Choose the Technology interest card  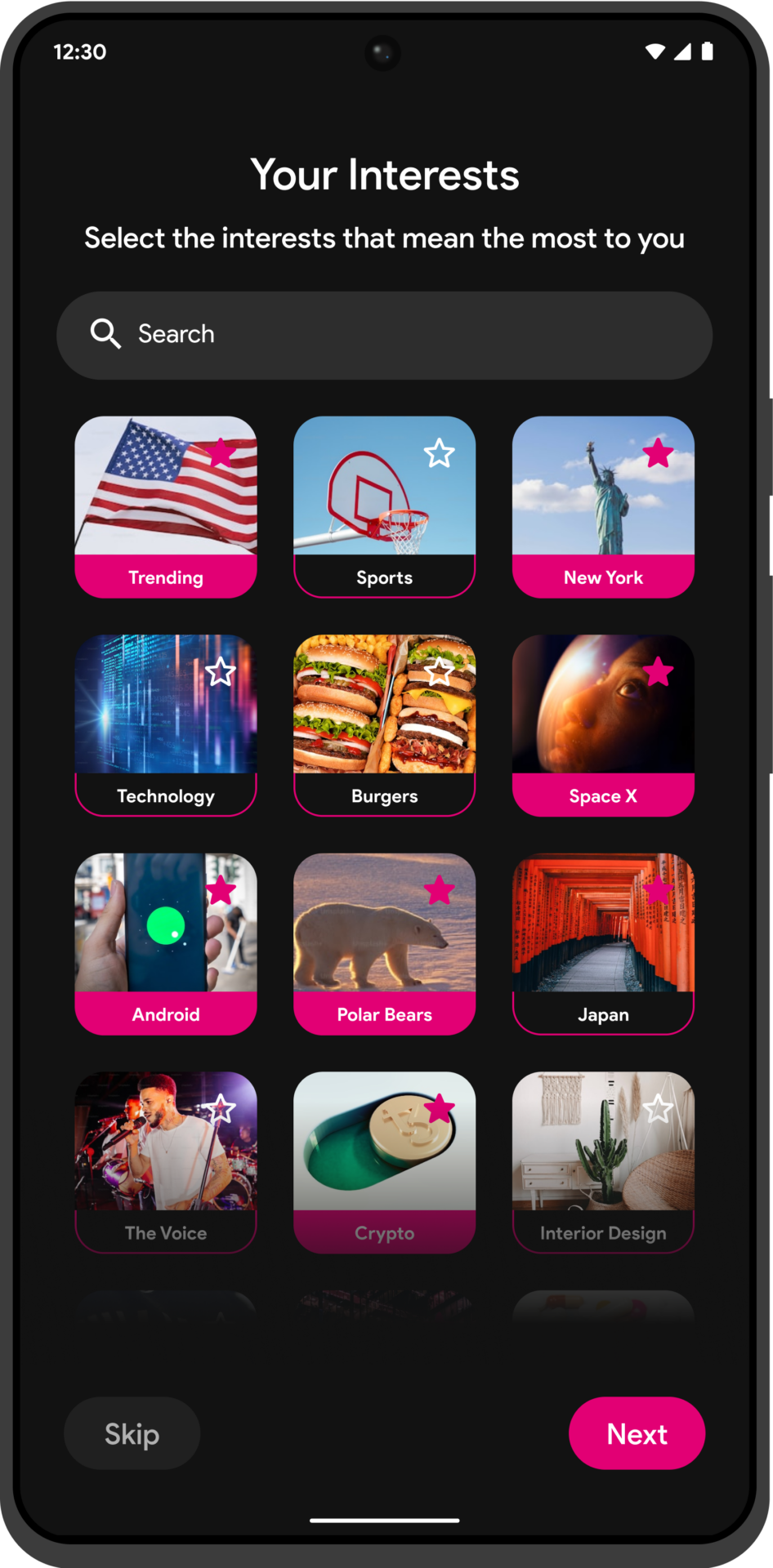tap(166, 725)
